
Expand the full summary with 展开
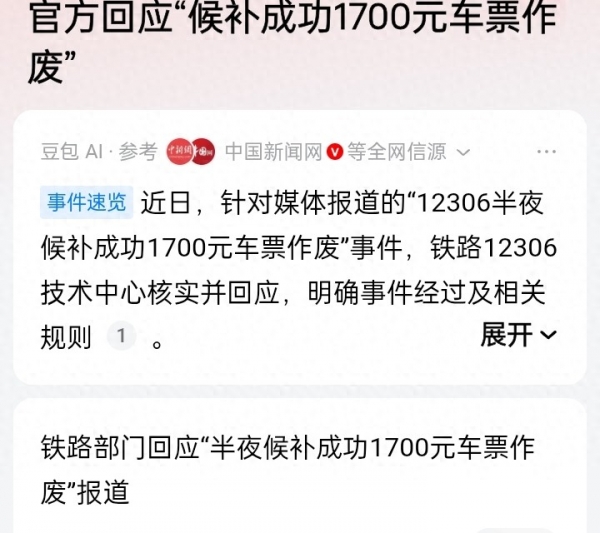[518, 335]
